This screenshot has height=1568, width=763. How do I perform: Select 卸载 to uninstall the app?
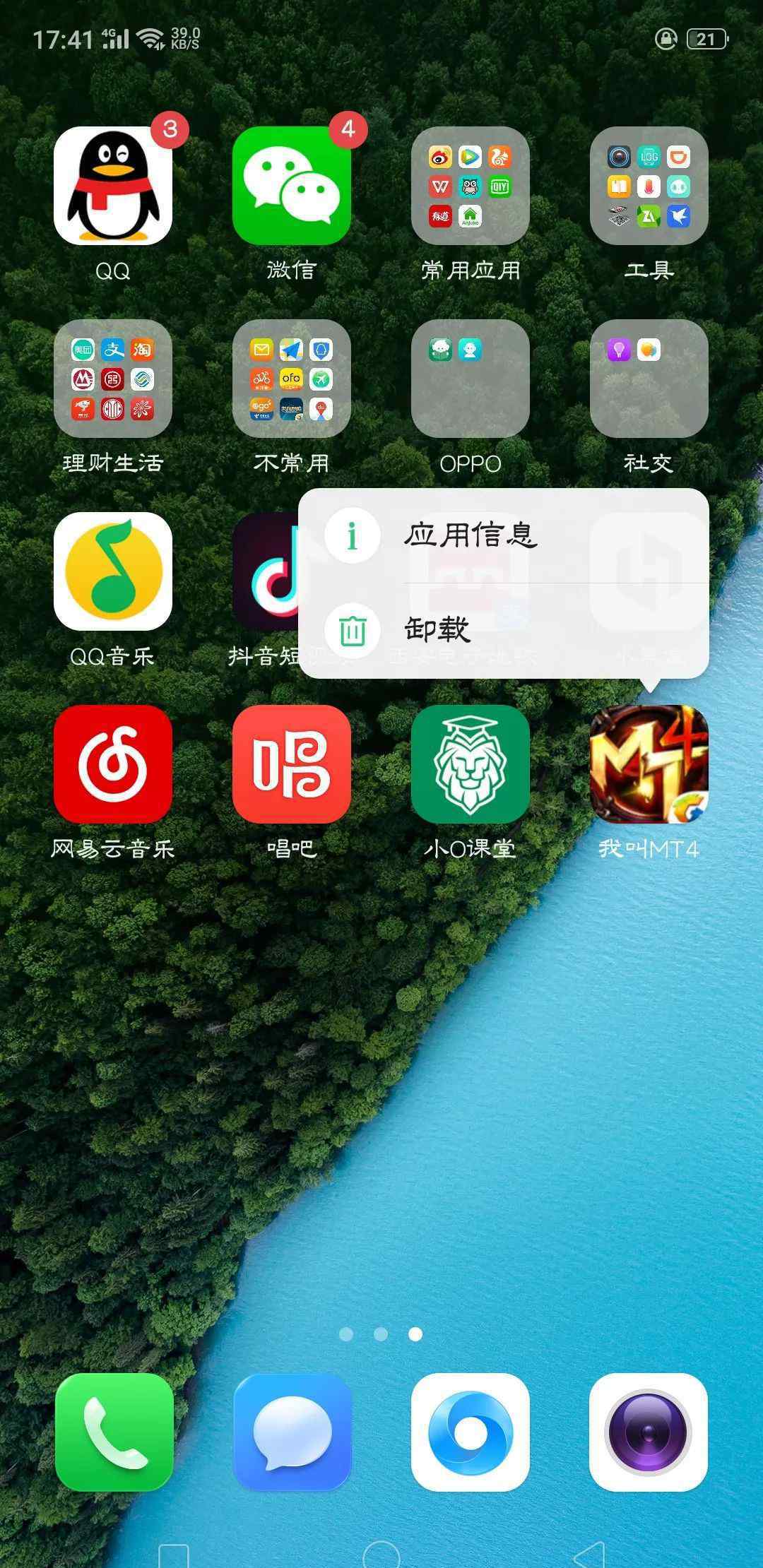(x=437, y=629)
